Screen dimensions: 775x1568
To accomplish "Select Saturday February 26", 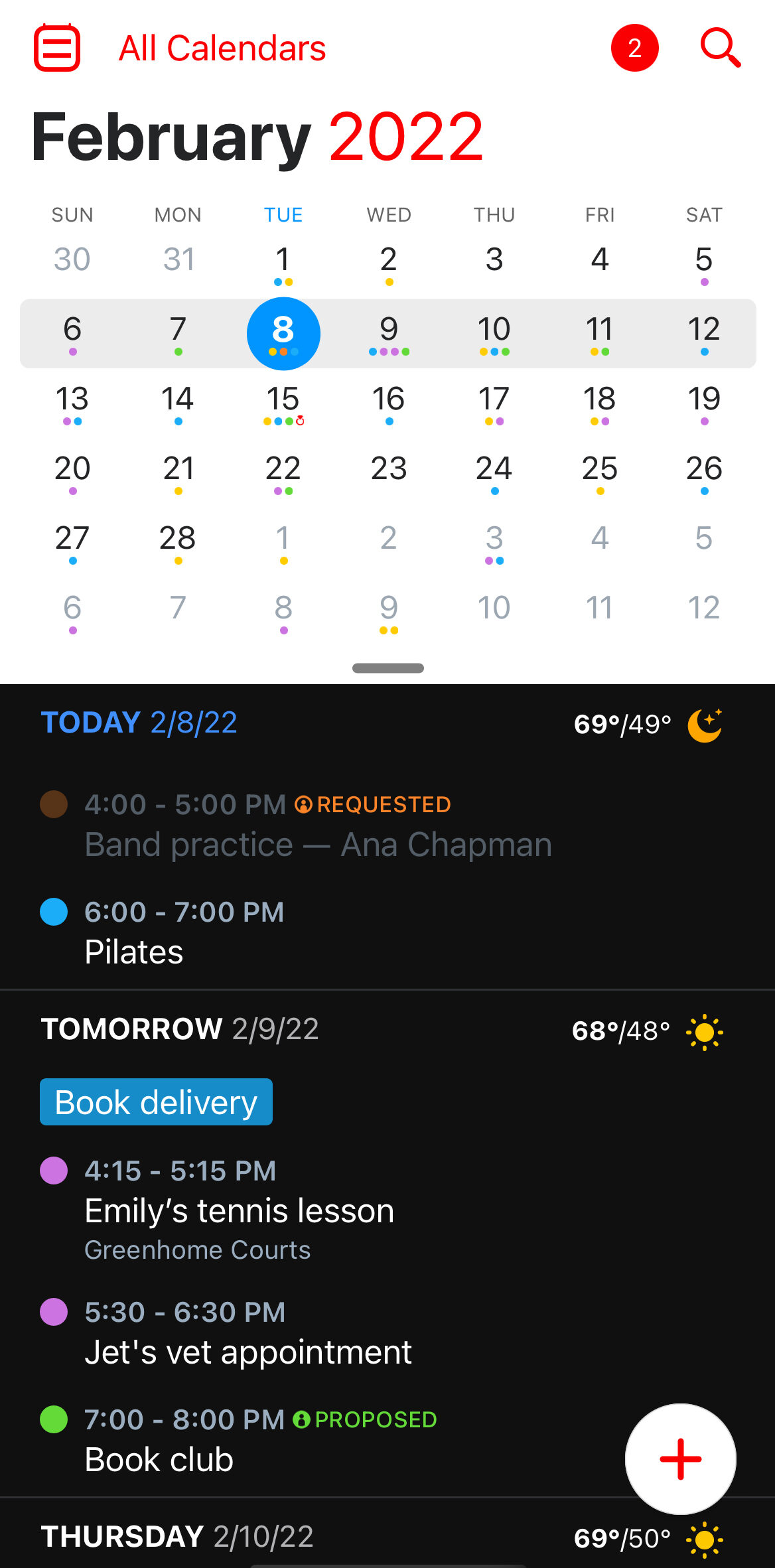I will [704, 472].
